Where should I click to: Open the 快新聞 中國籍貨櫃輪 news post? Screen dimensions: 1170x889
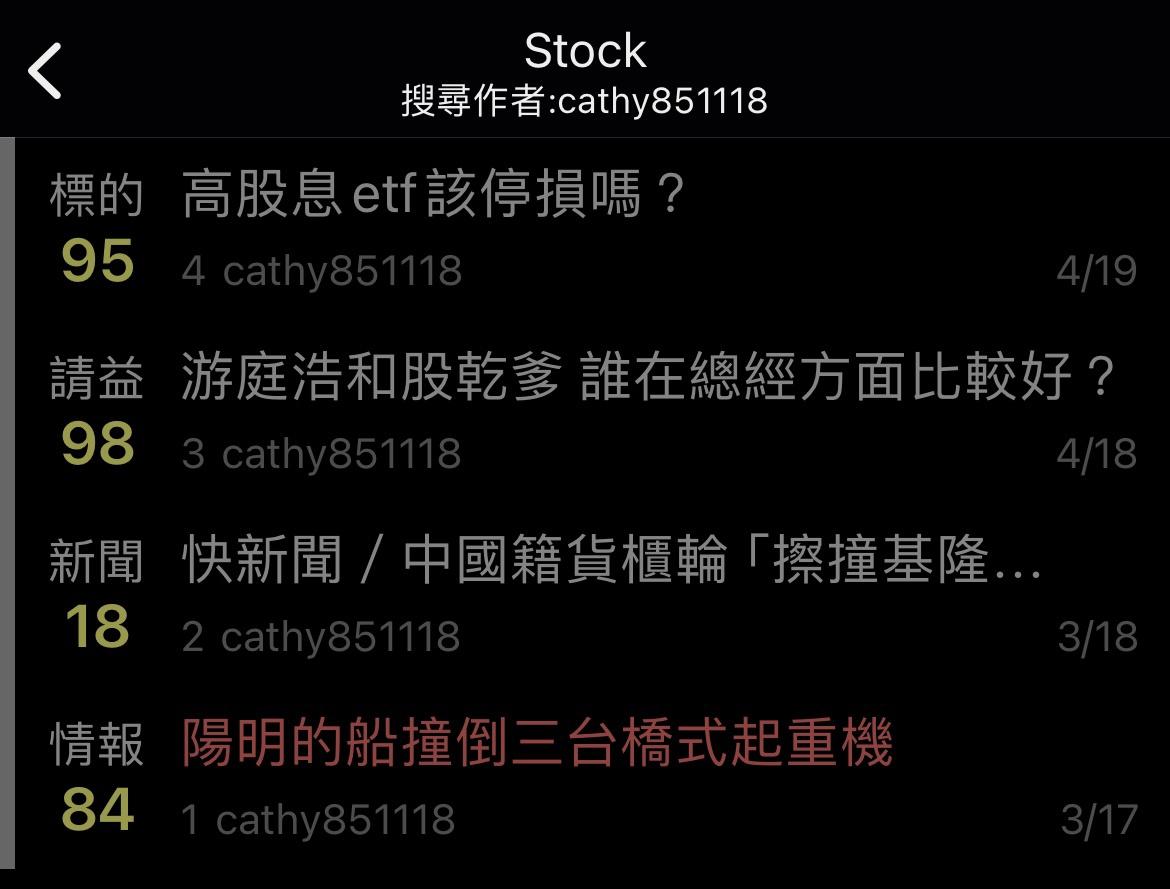611,562
